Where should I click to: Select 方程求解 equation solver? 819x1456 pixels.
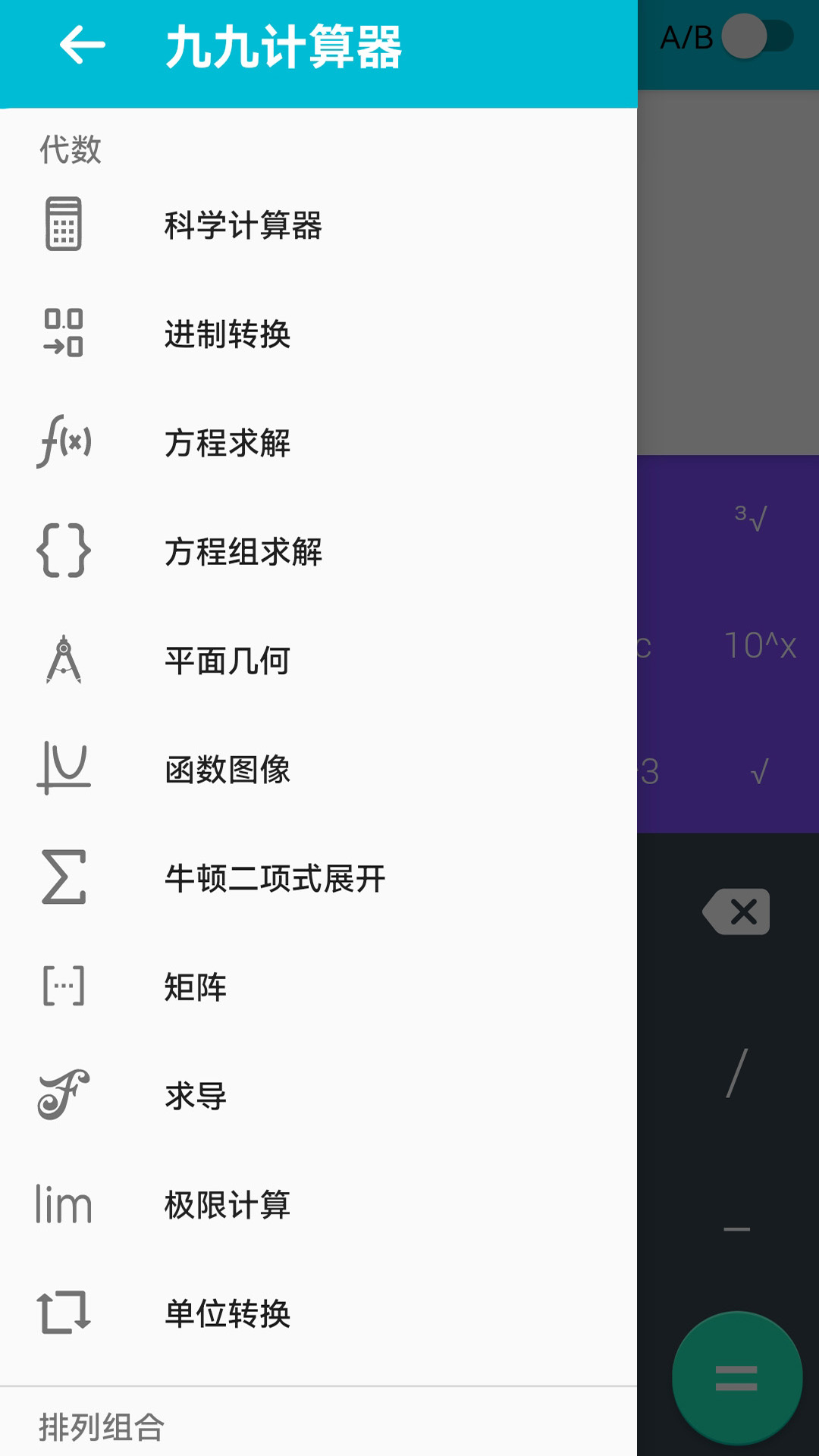pos(227,443)
